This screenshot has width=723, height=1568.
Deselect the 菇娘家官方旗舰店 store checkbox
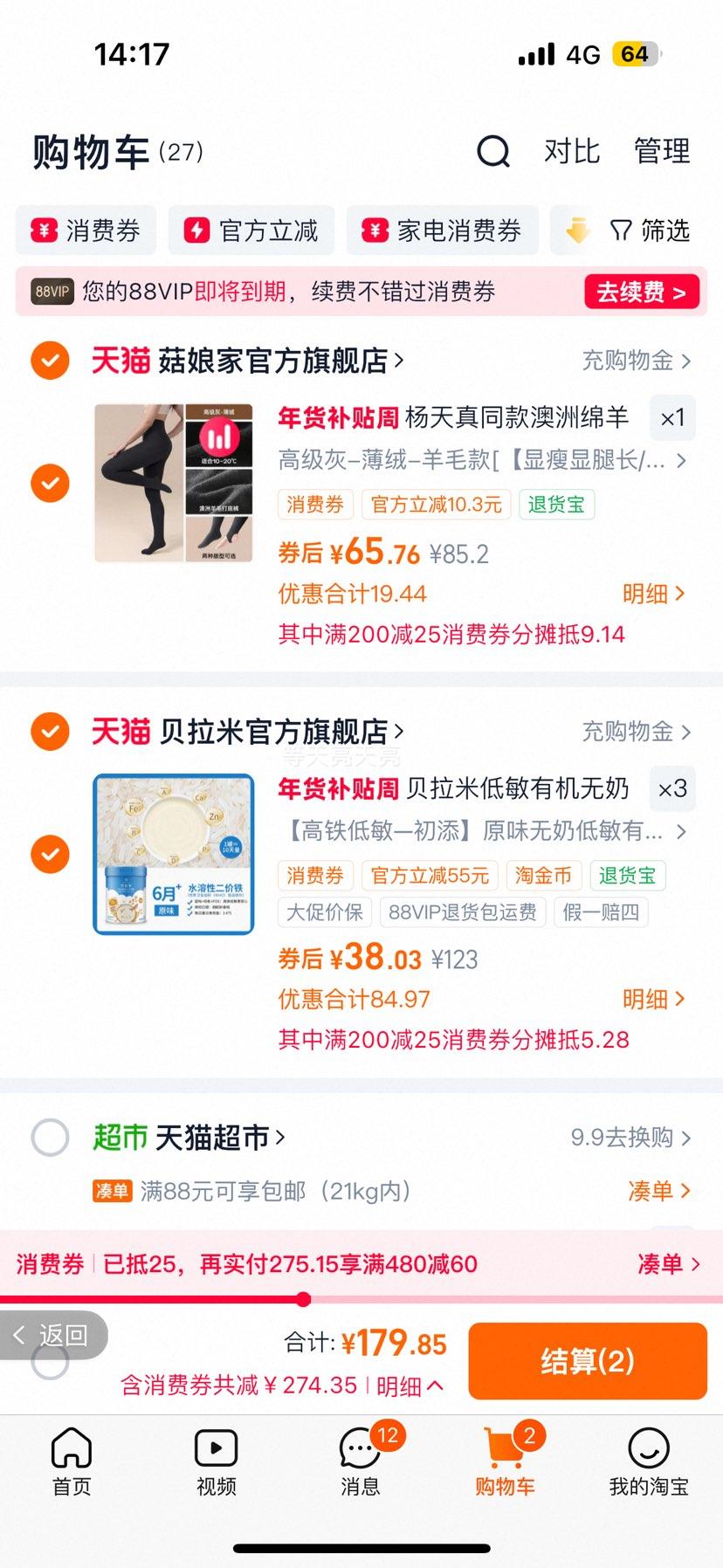coord(50,360)
